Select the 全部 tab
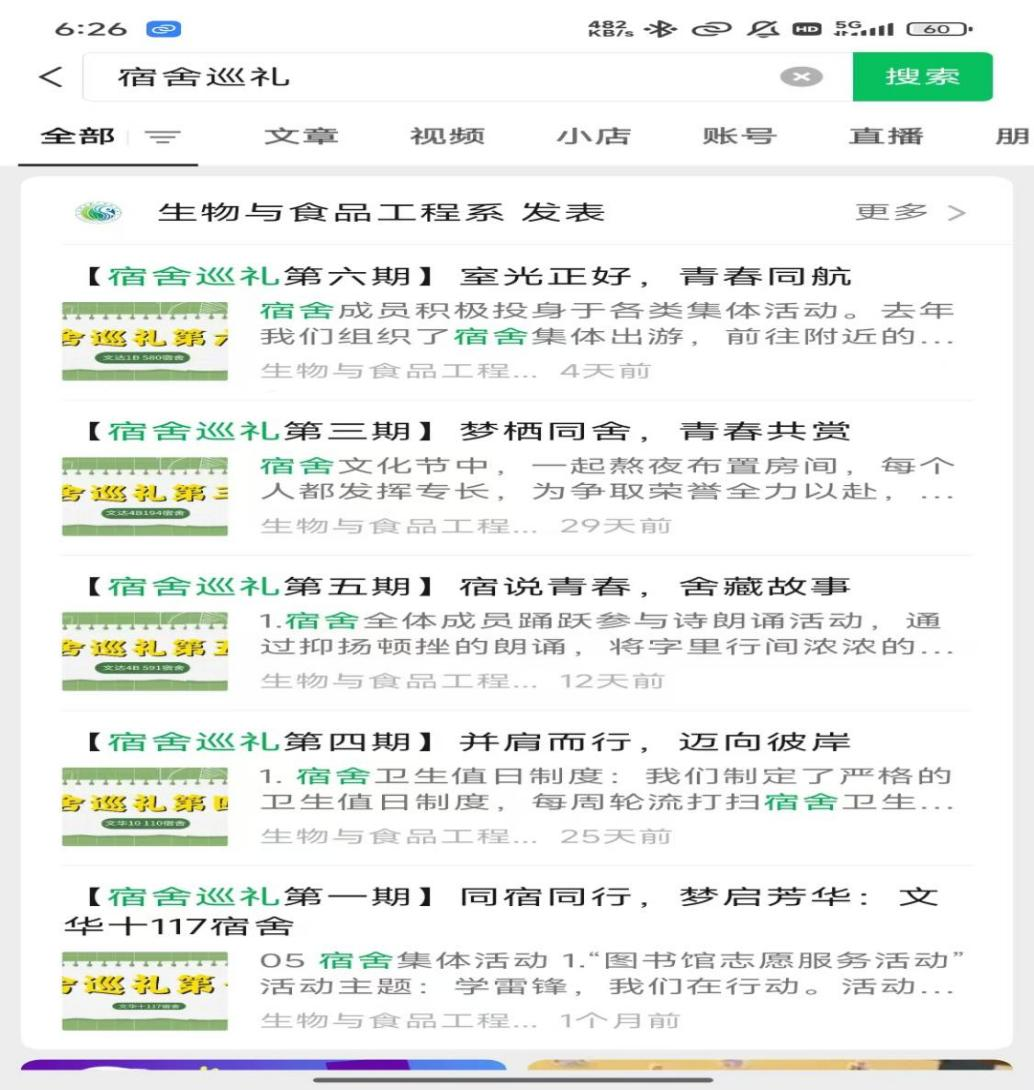Viewport: 1034px width, 1090px height. point(77,137)
